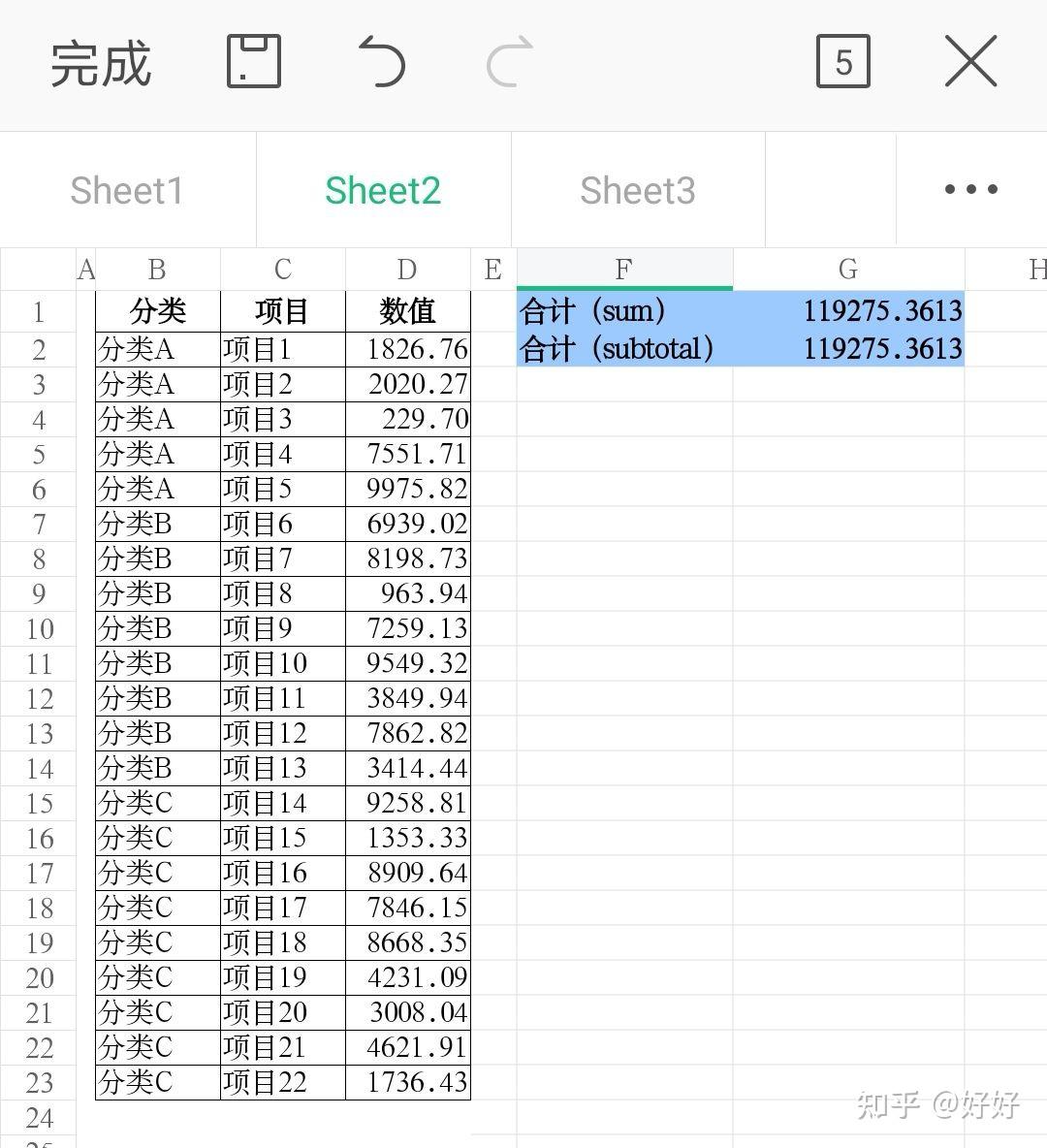
Task: Select the Sheet2 tab
Action: click(x=383, y=190)
